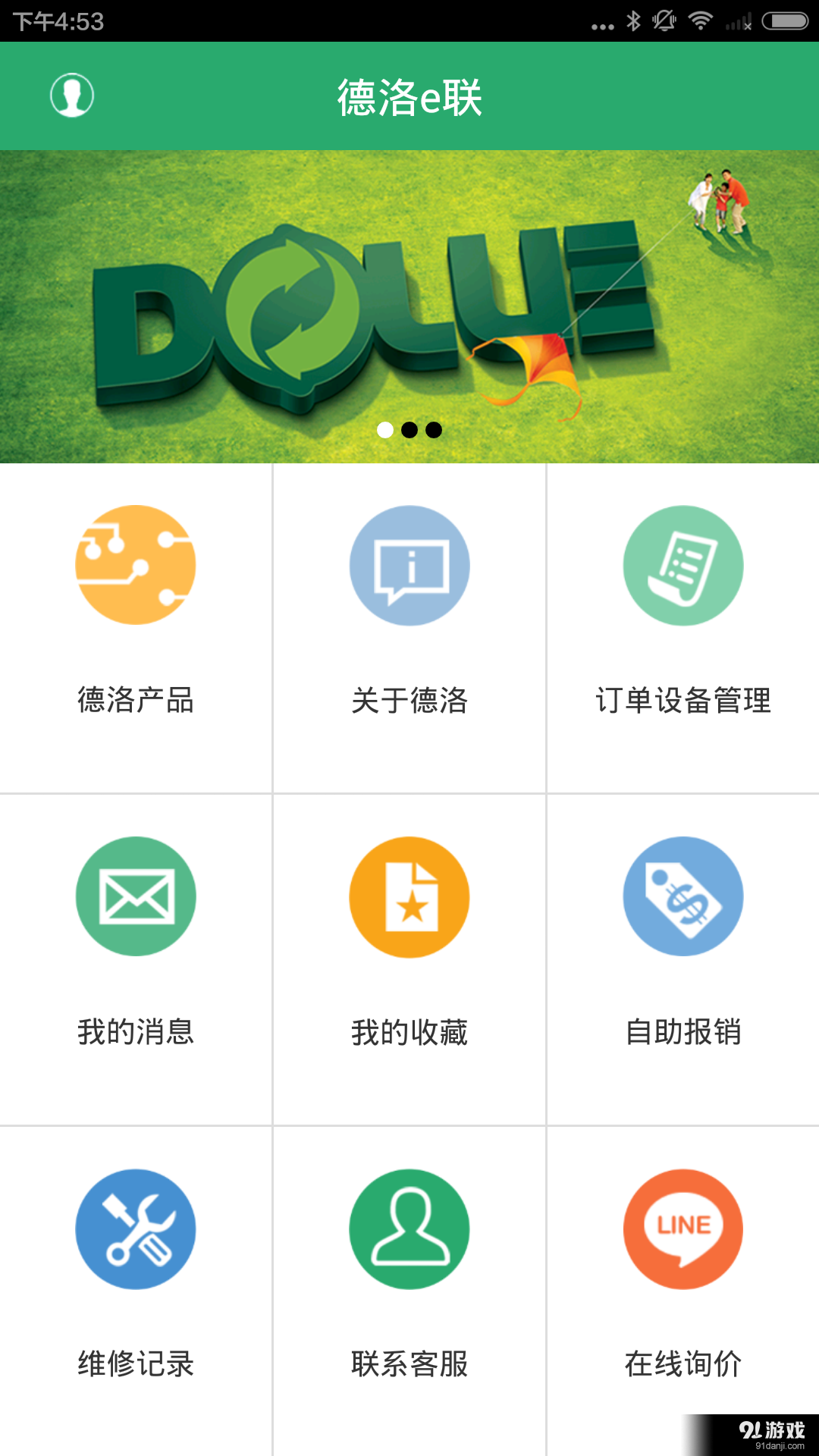Select the third carousel dot
The image size is (819, 1456).
[x=434, y=429]
